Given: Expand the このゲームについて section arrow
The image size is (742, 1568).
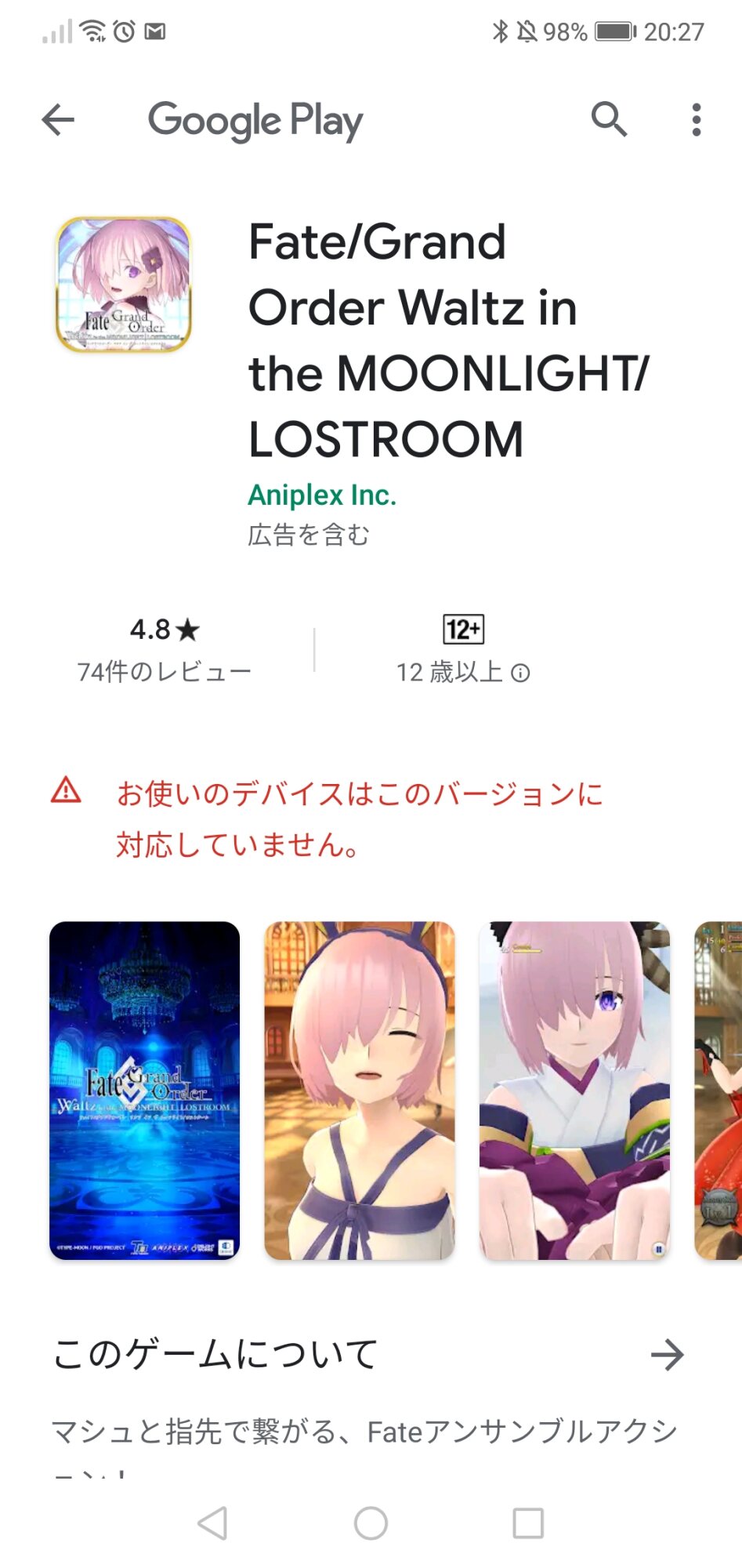Looking at the screenshot, I should [x=668, y=1354].
